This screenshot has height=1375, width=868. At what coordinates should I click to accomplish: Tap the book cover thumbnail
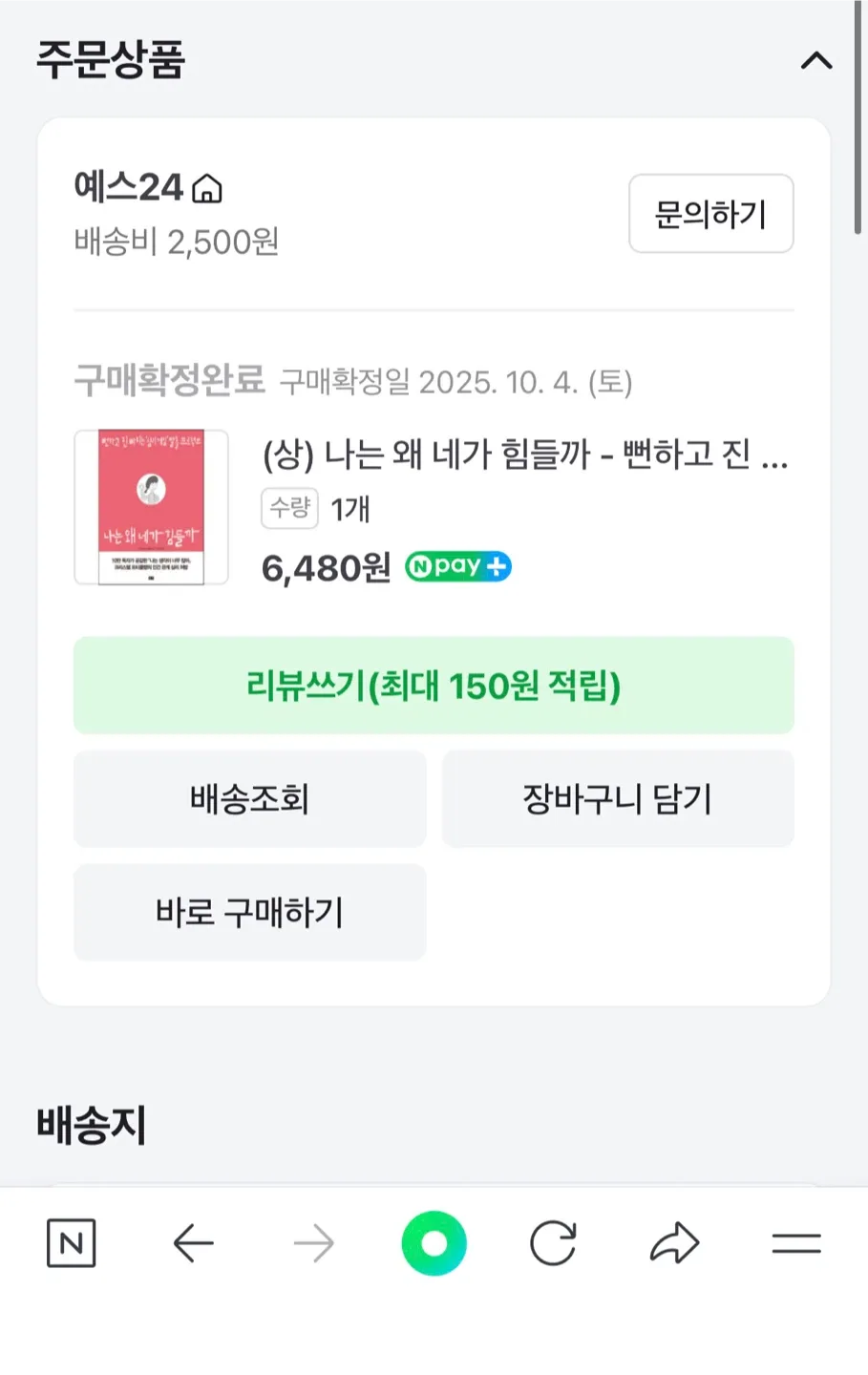(x=151, y=507)
